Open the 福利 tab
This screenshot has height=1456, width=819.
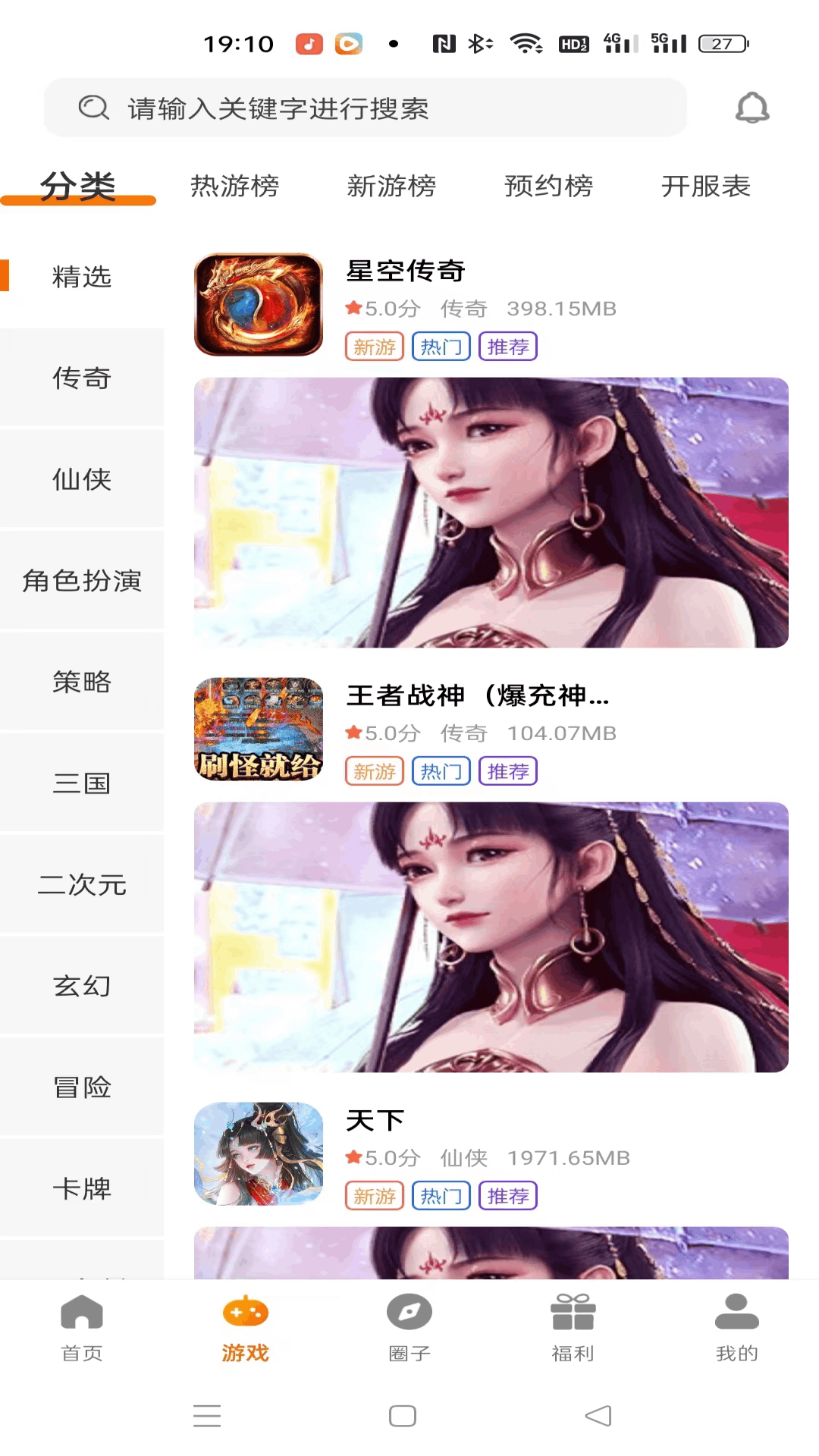(x=573, y=1327)
